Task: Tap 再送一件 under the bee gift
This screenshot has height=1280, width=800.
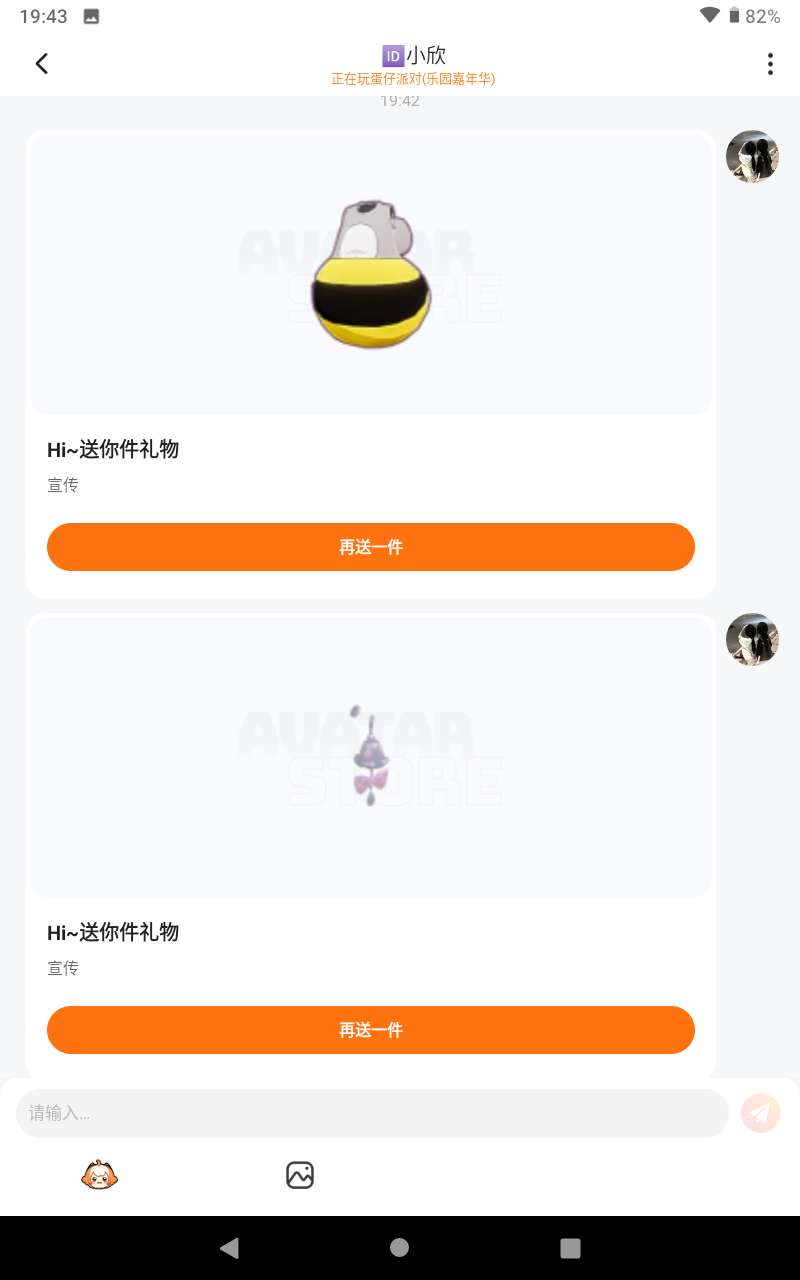Action: (x=370, y=547)
